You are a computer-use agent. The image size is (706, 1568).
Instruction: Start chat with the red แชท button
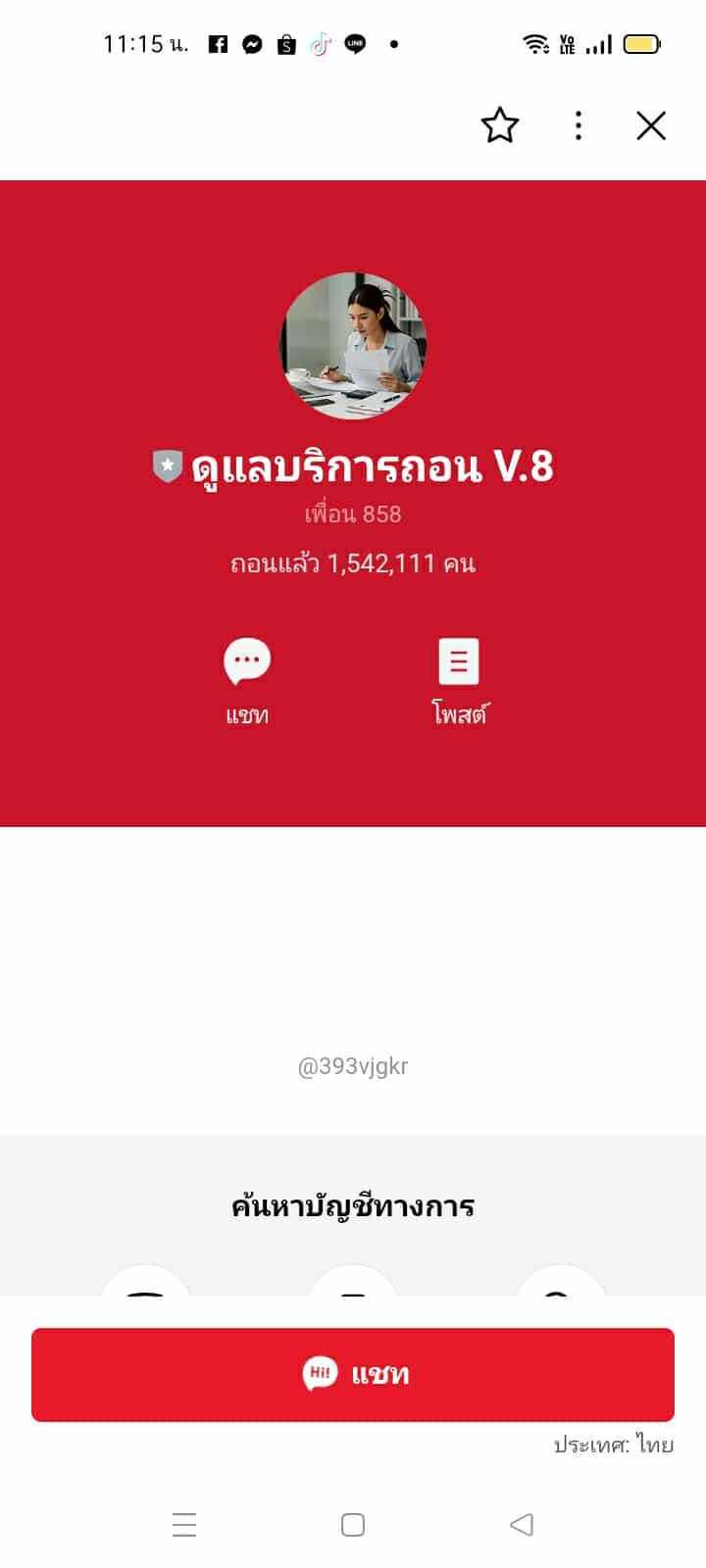pos(353,1374)
